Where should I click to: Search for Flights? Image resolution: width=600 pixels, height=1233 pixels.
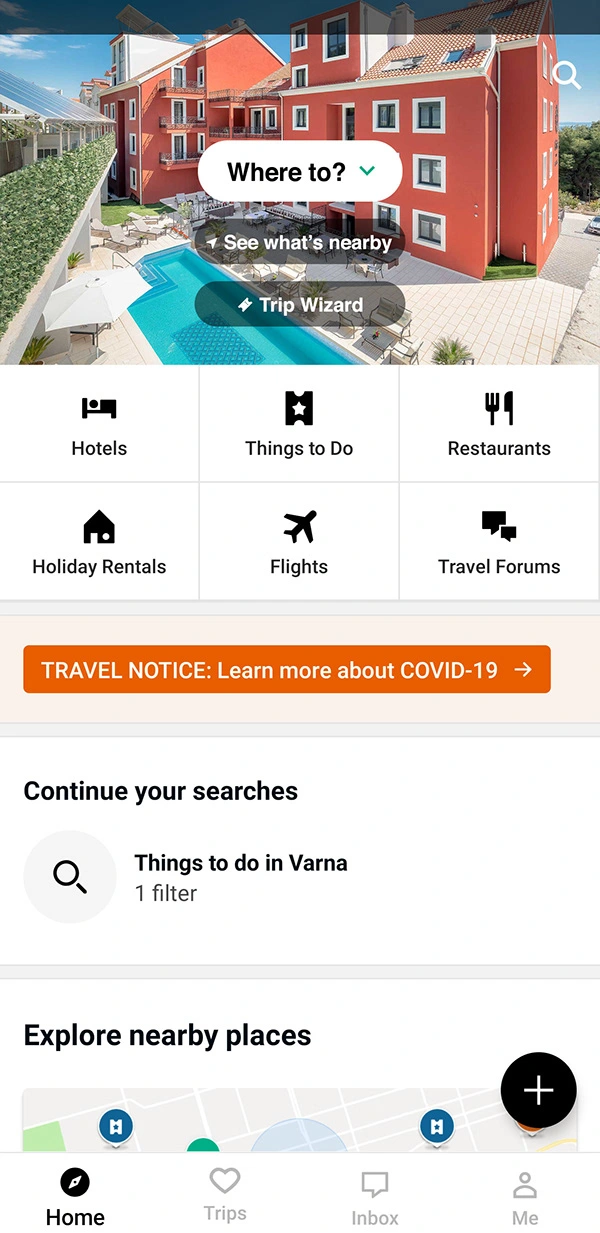click(x=299, y=542)
